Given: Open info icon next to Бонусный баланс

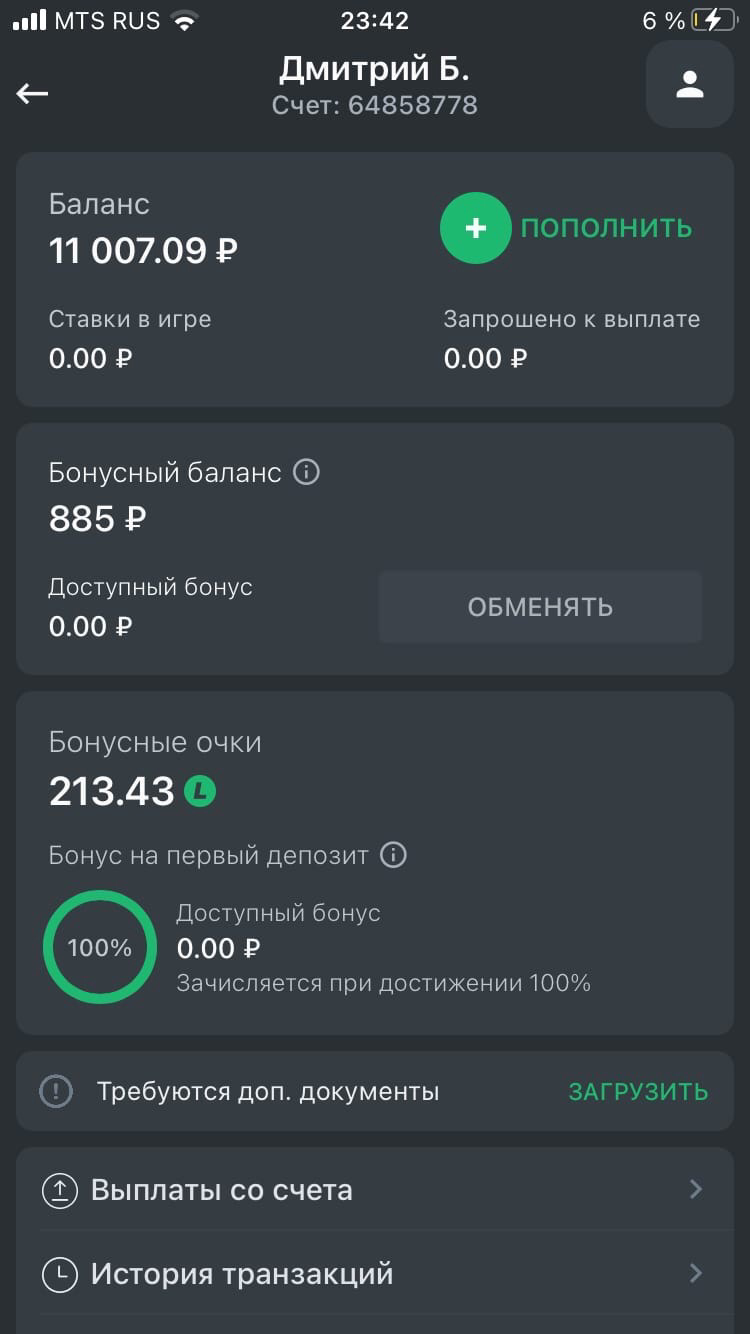Looking at the screenshot, I should pos(306,471).
